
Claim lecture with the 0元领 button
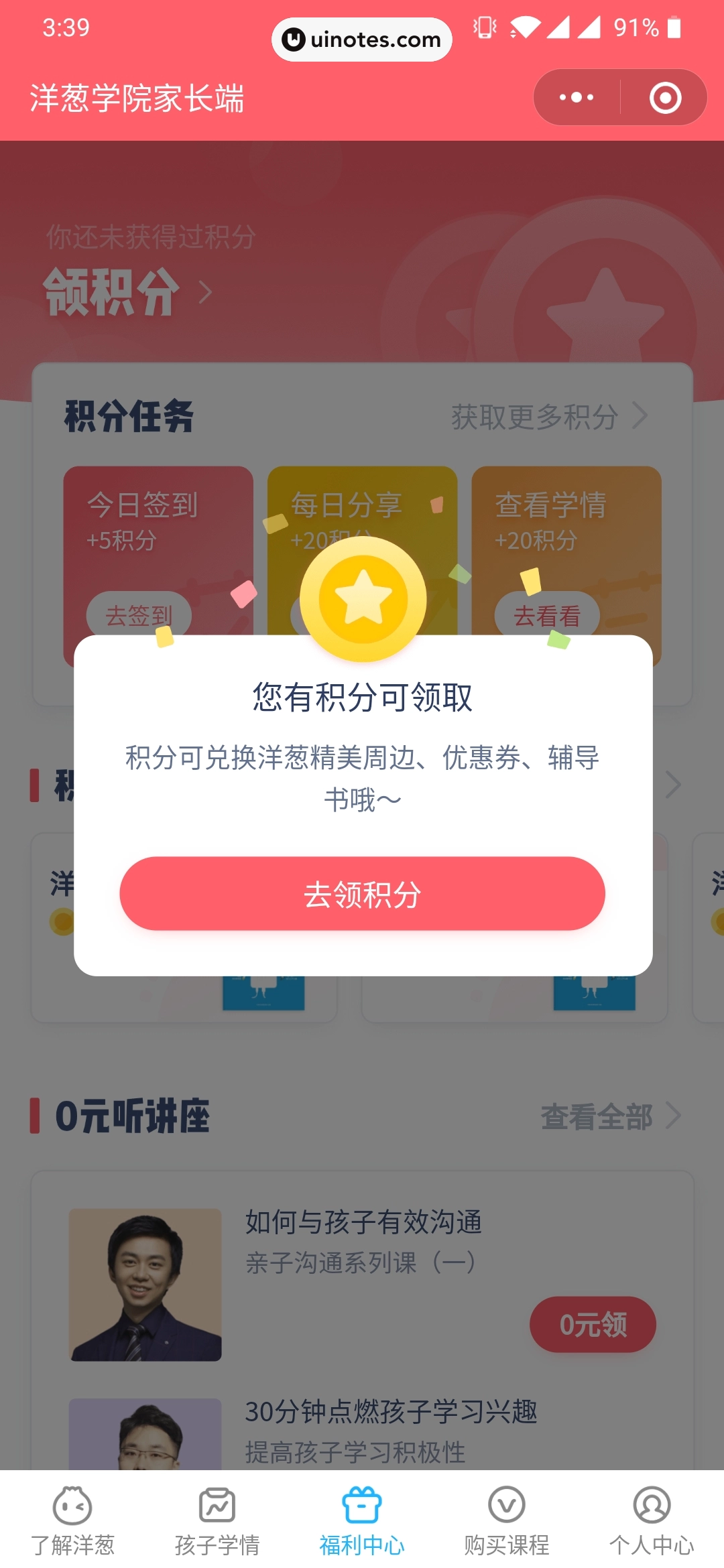click(593, 1325)
